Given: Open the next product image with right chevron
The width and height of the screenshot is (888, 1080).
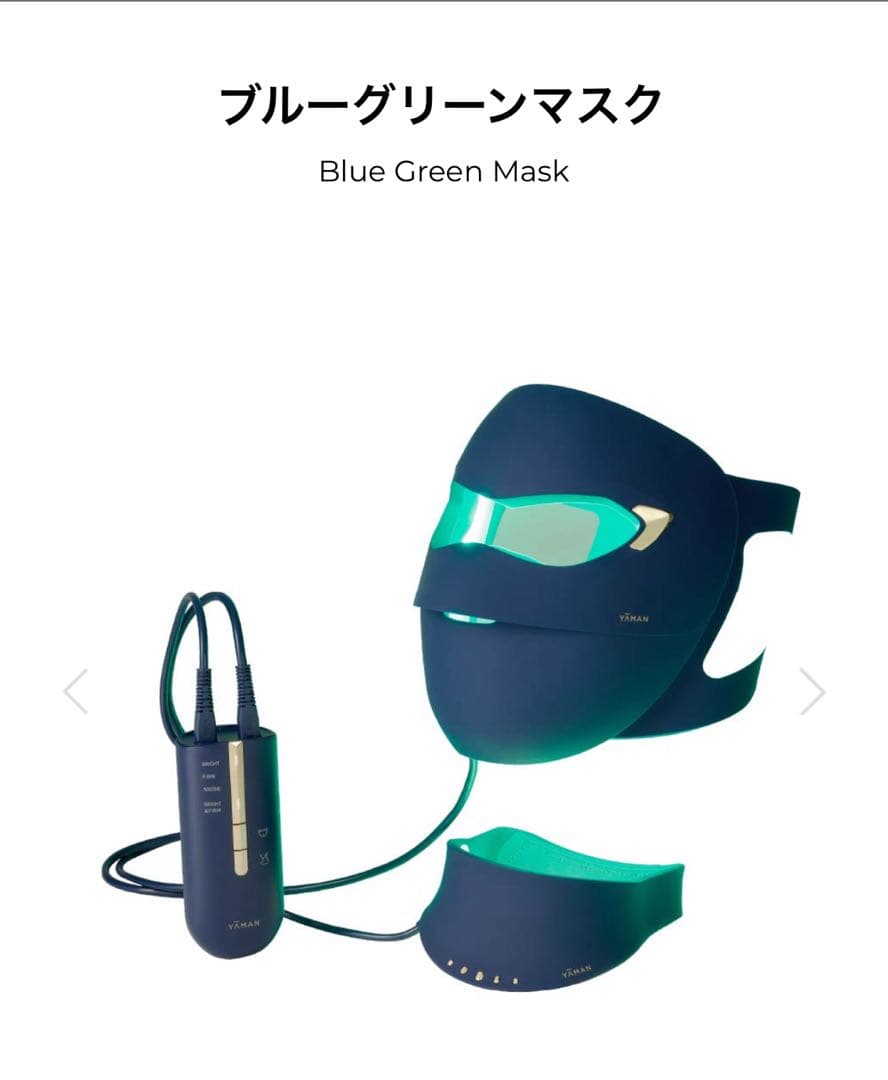Looking at the screenshot, I should coord(814,690).
